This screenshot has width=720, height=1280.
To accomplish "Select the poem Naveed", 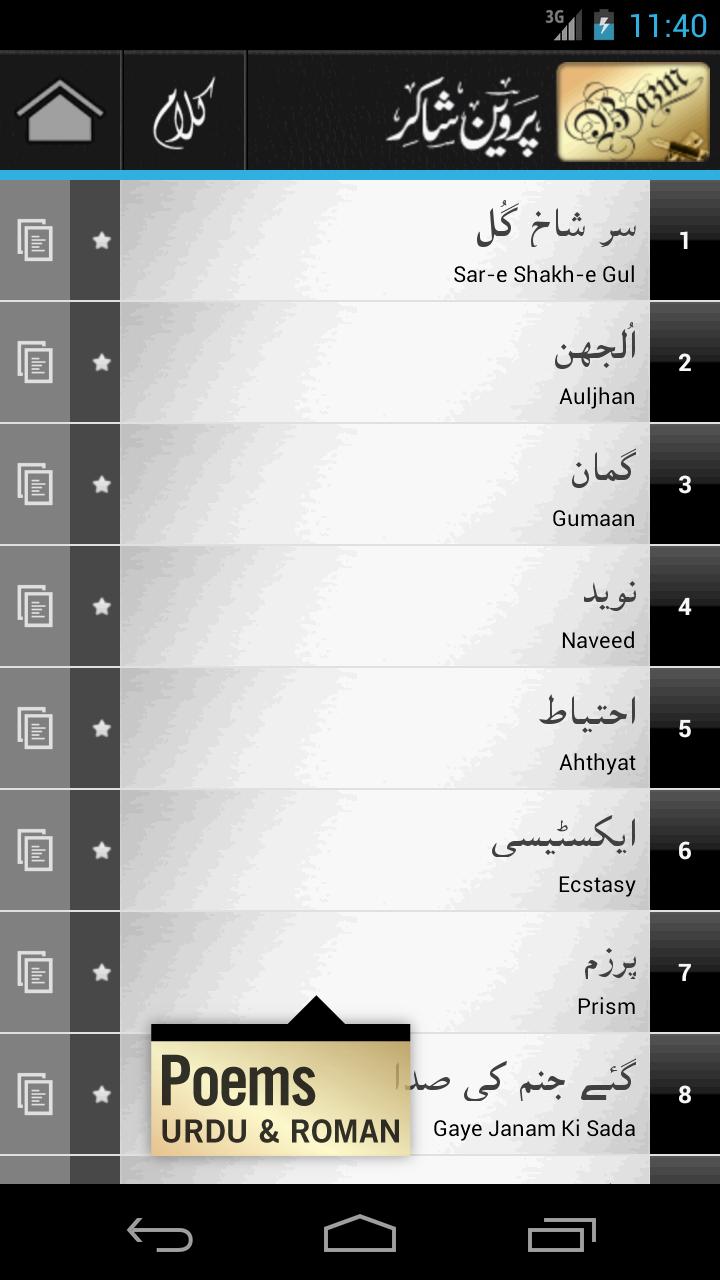I will click(385, 607).
